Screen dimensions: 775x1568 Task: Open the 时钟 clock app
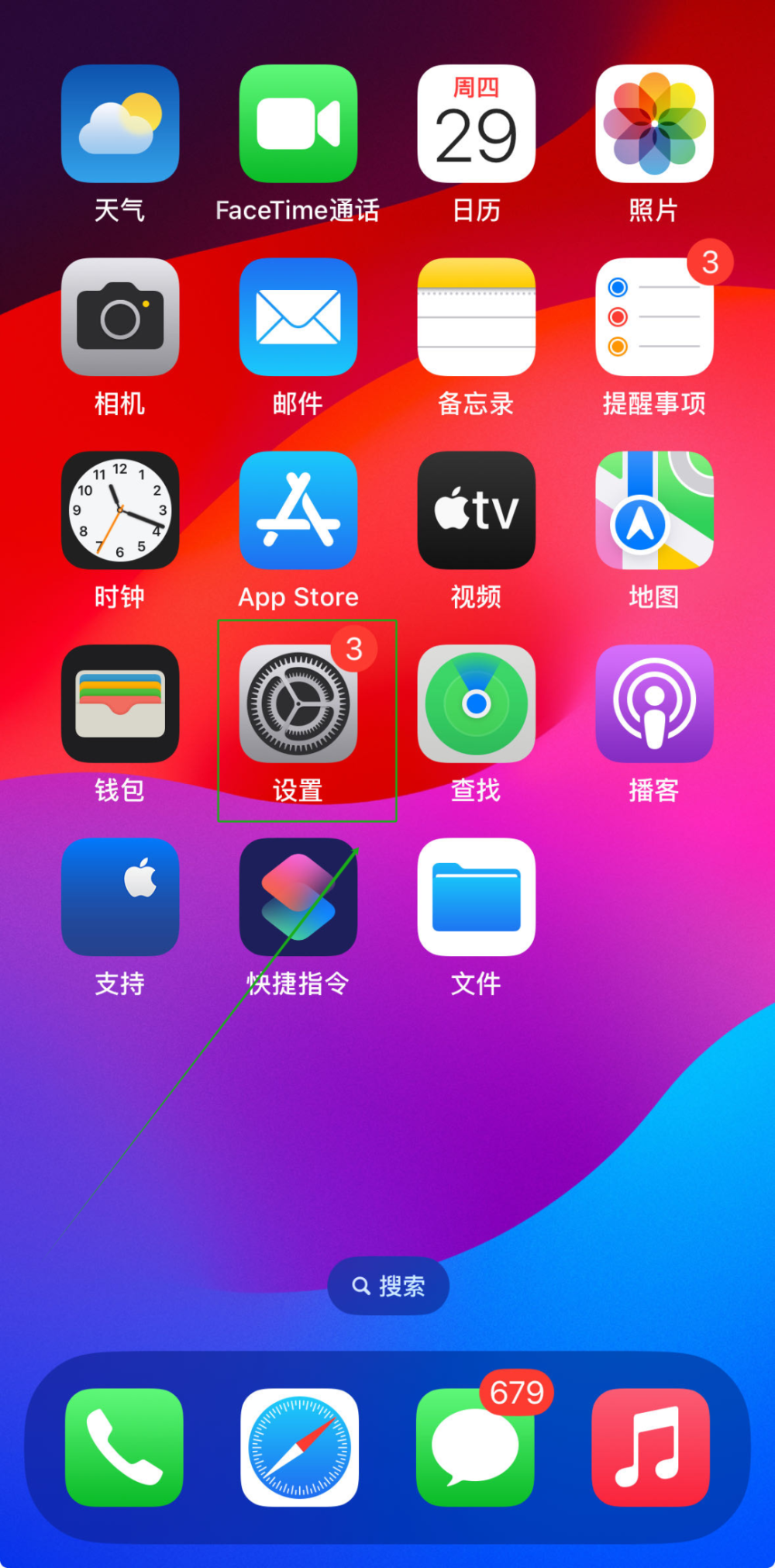tap(120, 510)
